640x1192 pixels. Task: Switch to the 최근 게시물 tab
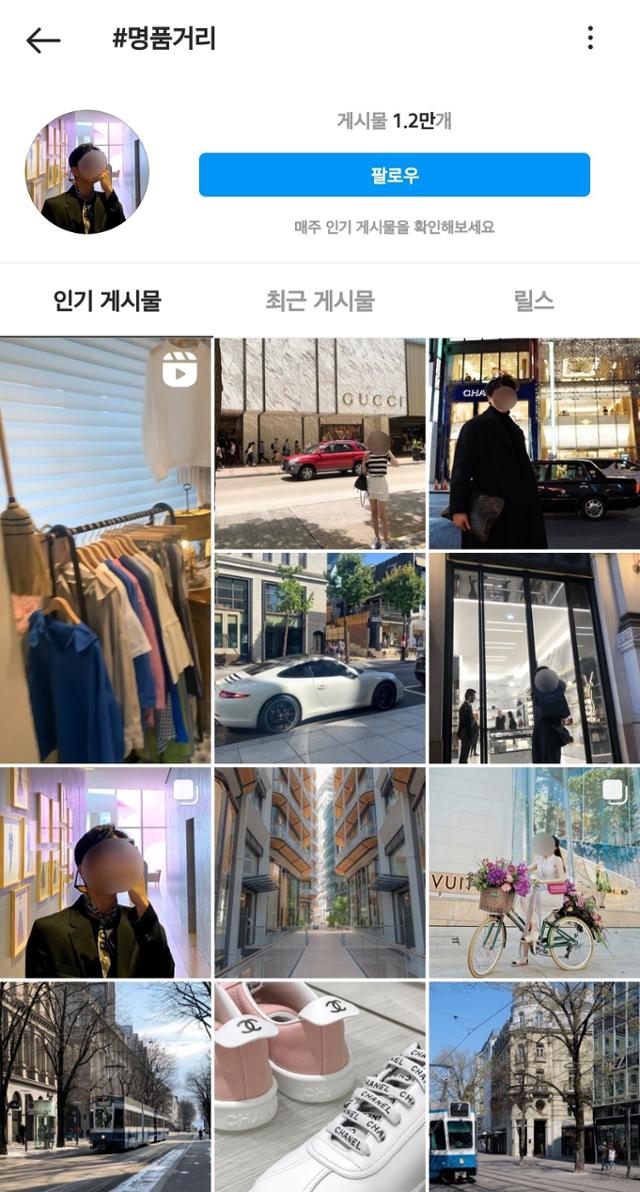point(320,300)
